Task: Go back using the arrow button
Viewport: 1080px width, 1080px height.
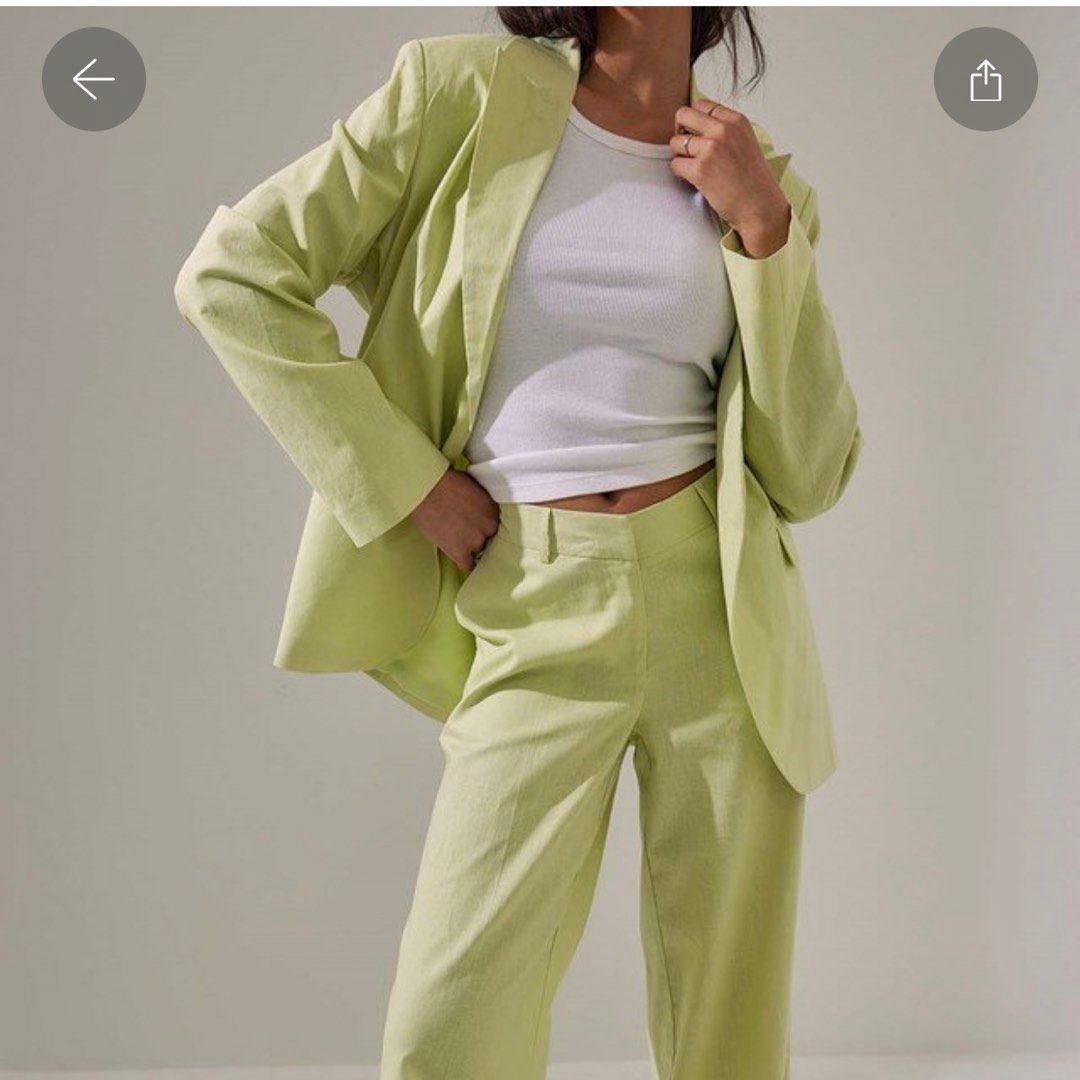Action: (94, 79)
